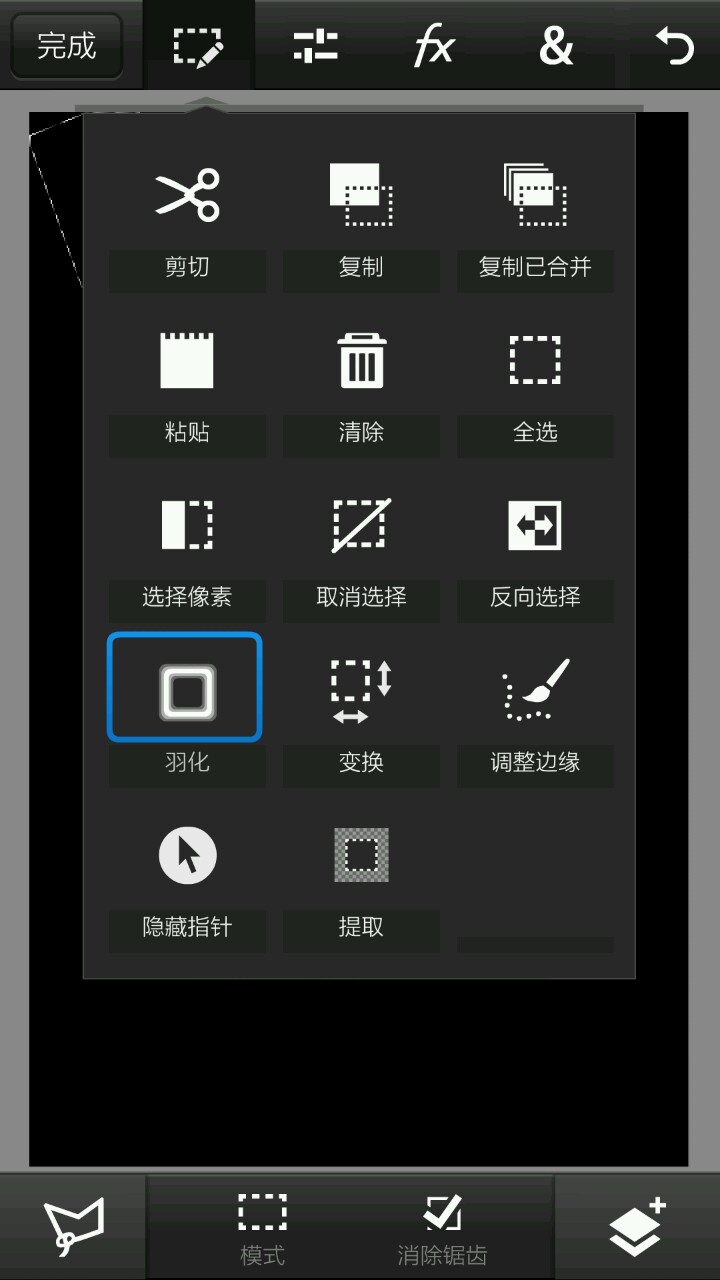720x1280 pixels.
Task: Choose 取消选择 to deselect
Action: tap(361, 550)
